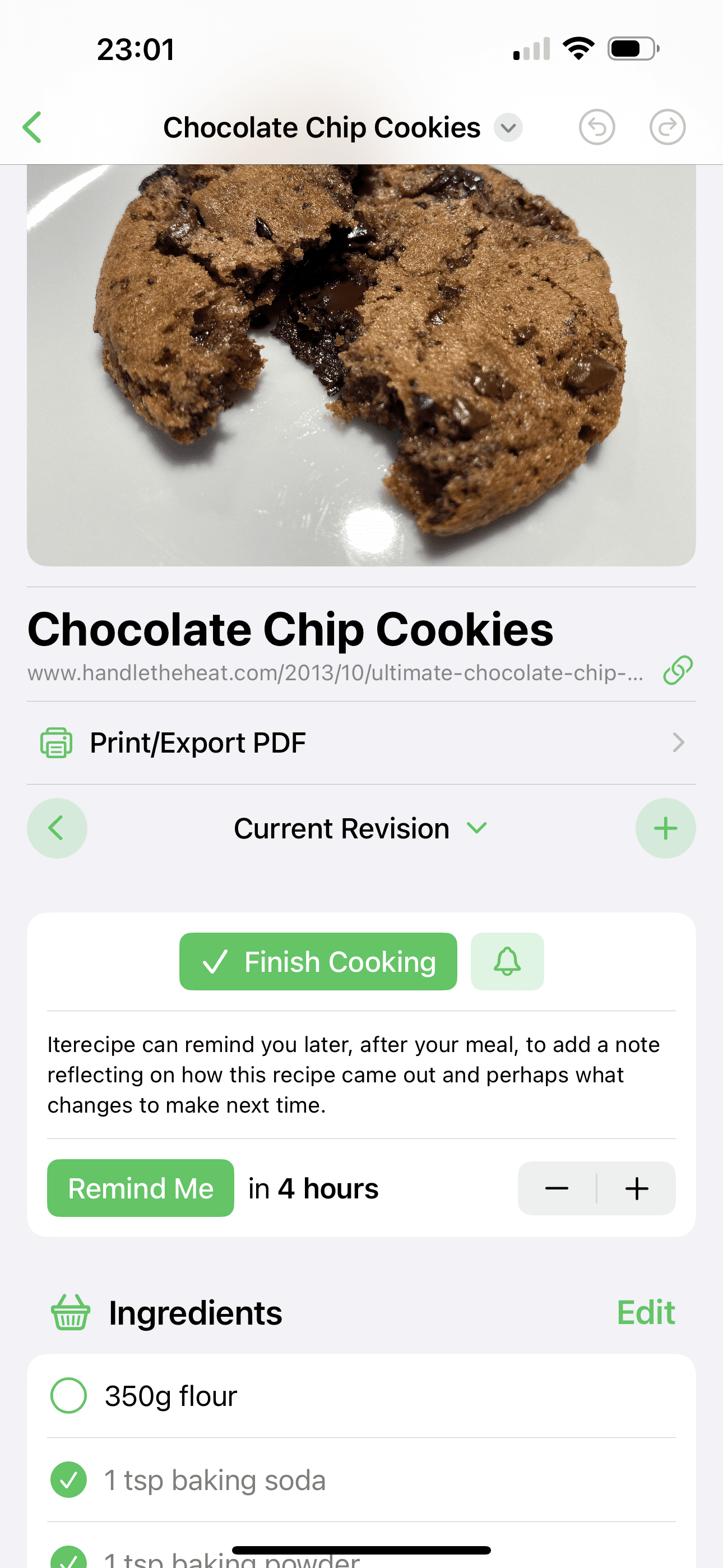This screenshot has width=723, height=1568.
Task: Decrease reminder time with the minus control
Action: click(556, 1188)
